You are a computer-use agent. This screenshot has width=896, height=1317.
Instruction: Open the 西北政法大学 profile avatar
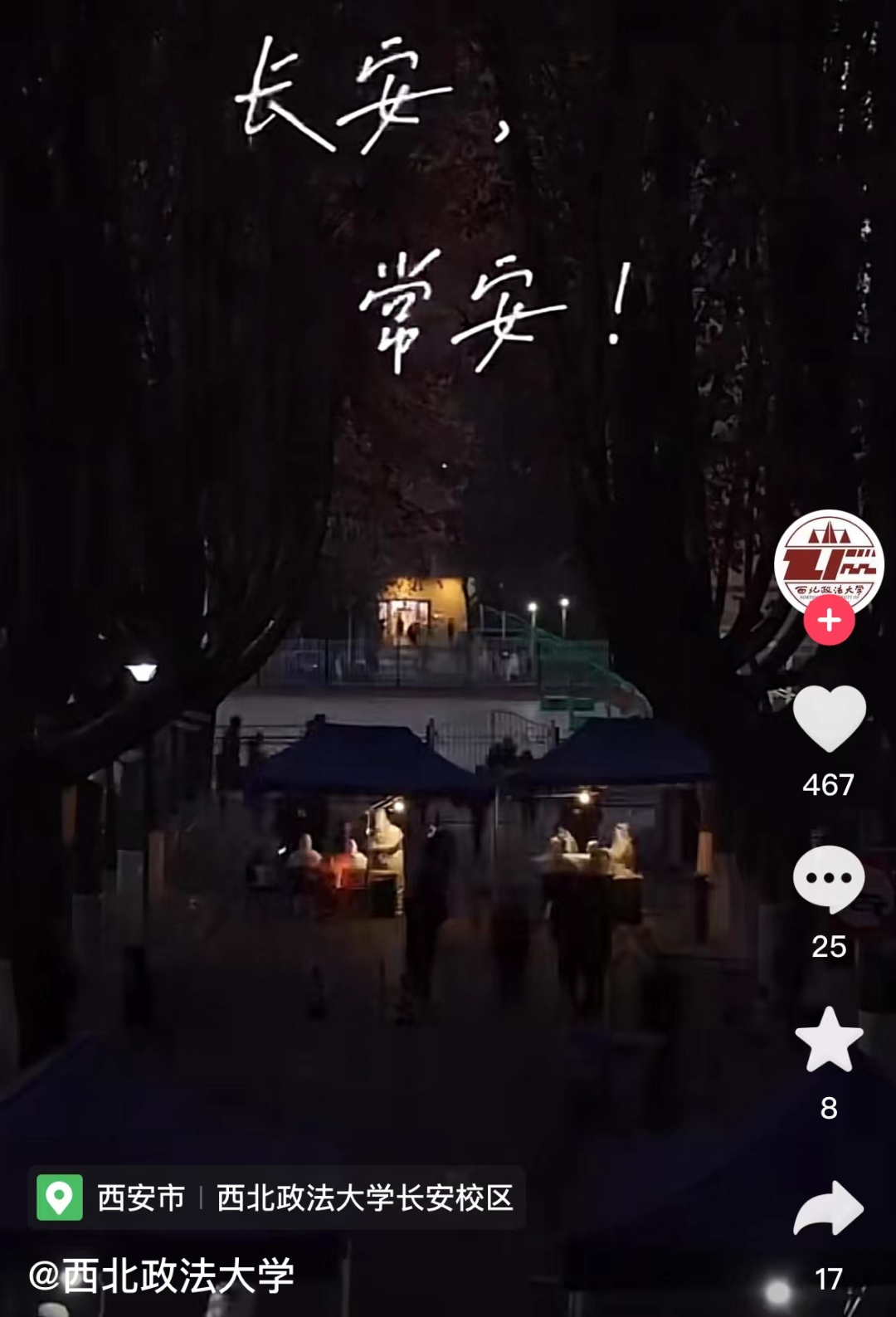(x=828, y=562)
